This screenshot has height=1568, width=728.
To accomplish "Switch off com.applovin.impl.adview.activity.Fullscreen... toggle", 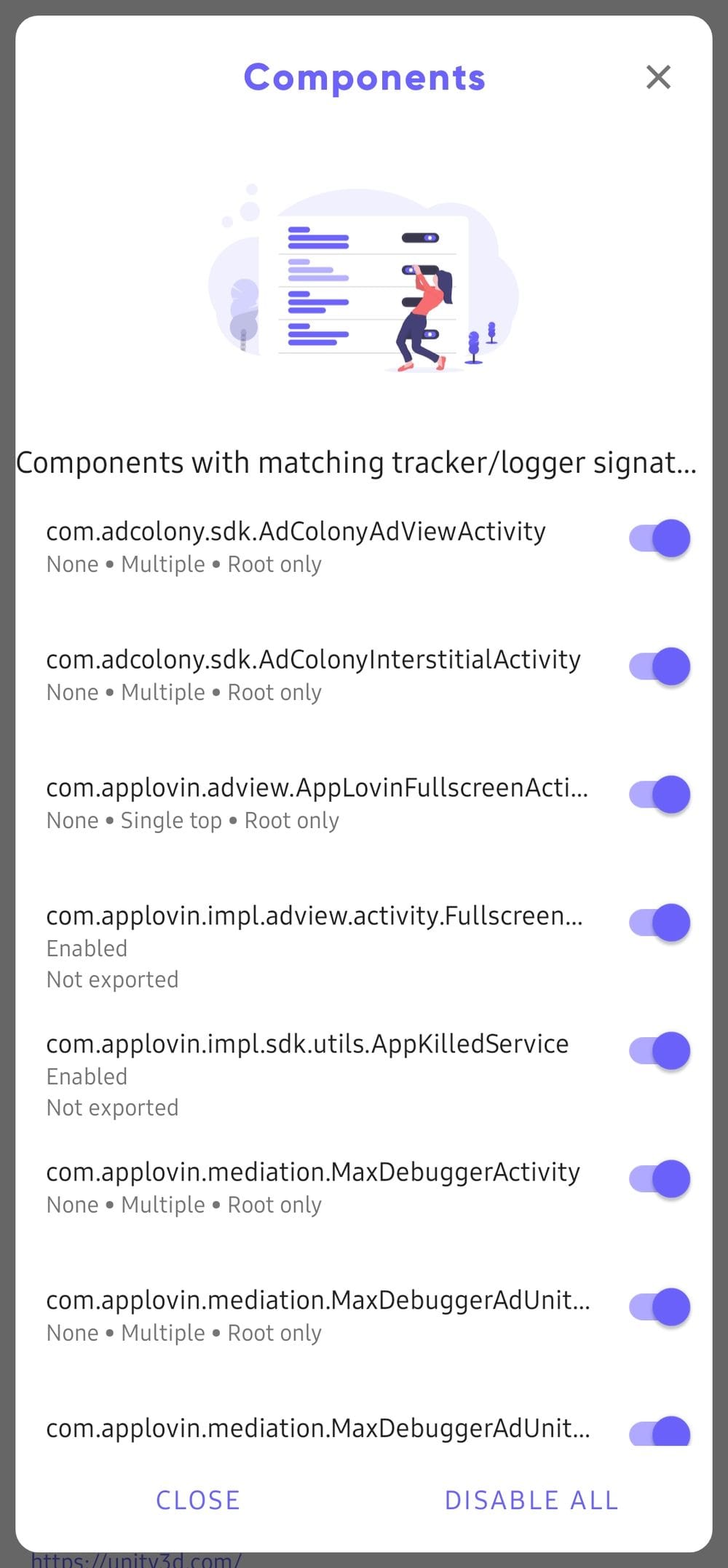I will 660,923.
